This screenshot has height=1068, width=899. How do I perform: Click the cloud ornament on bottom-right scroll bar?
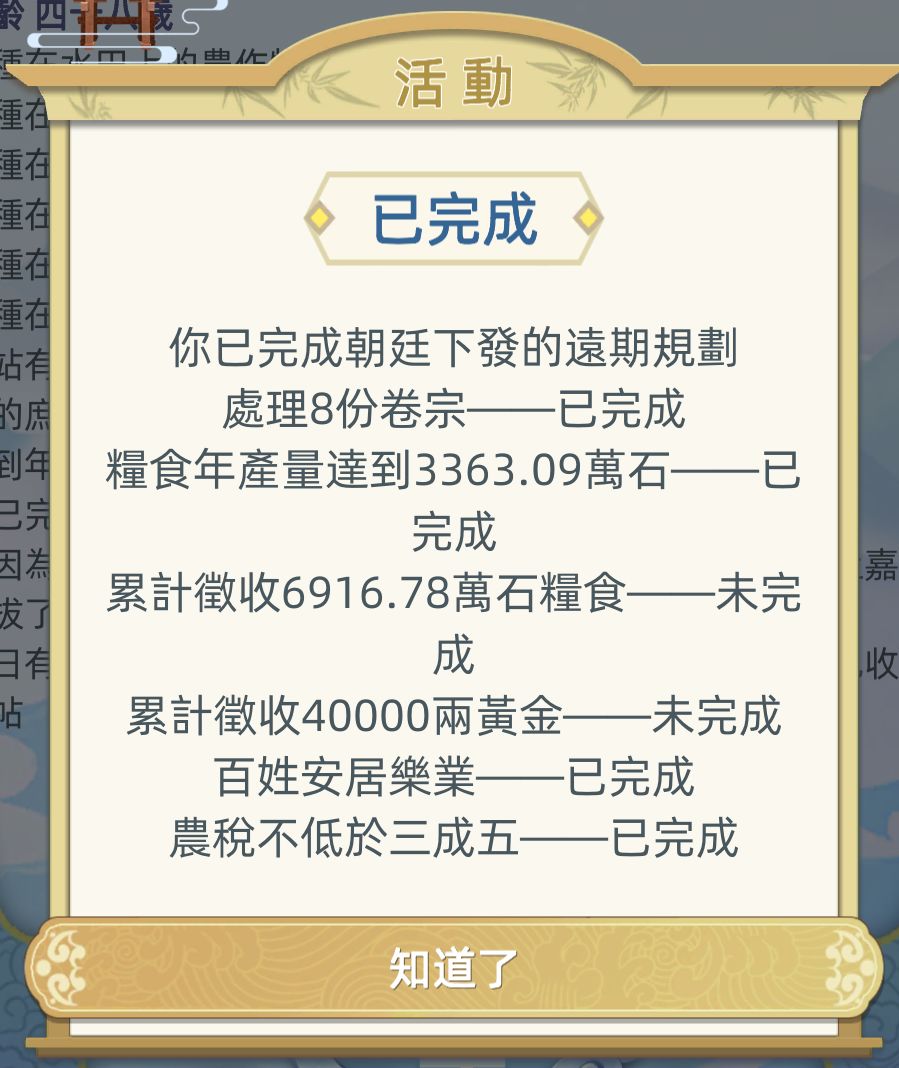point(845,965)
